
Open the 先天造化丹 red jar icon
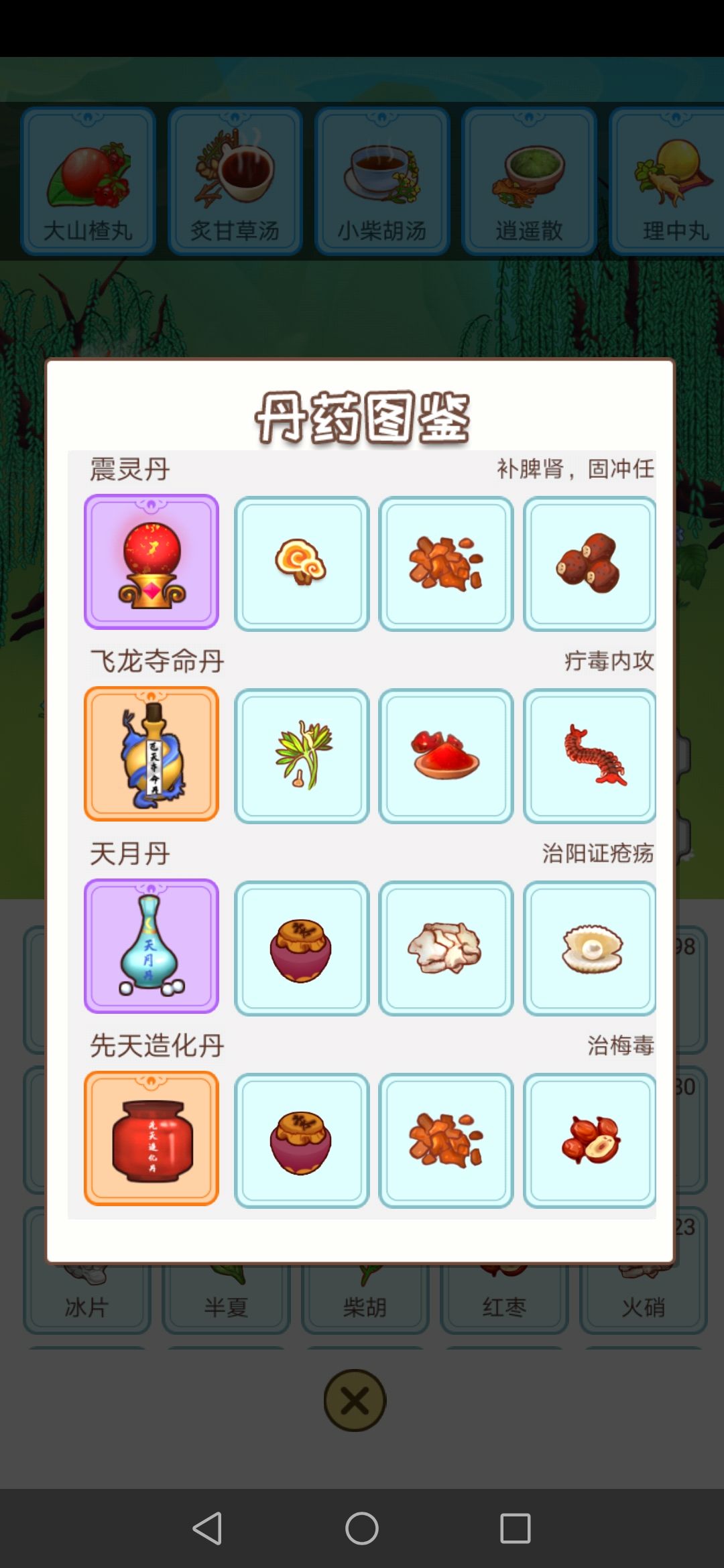point(151,1138)
